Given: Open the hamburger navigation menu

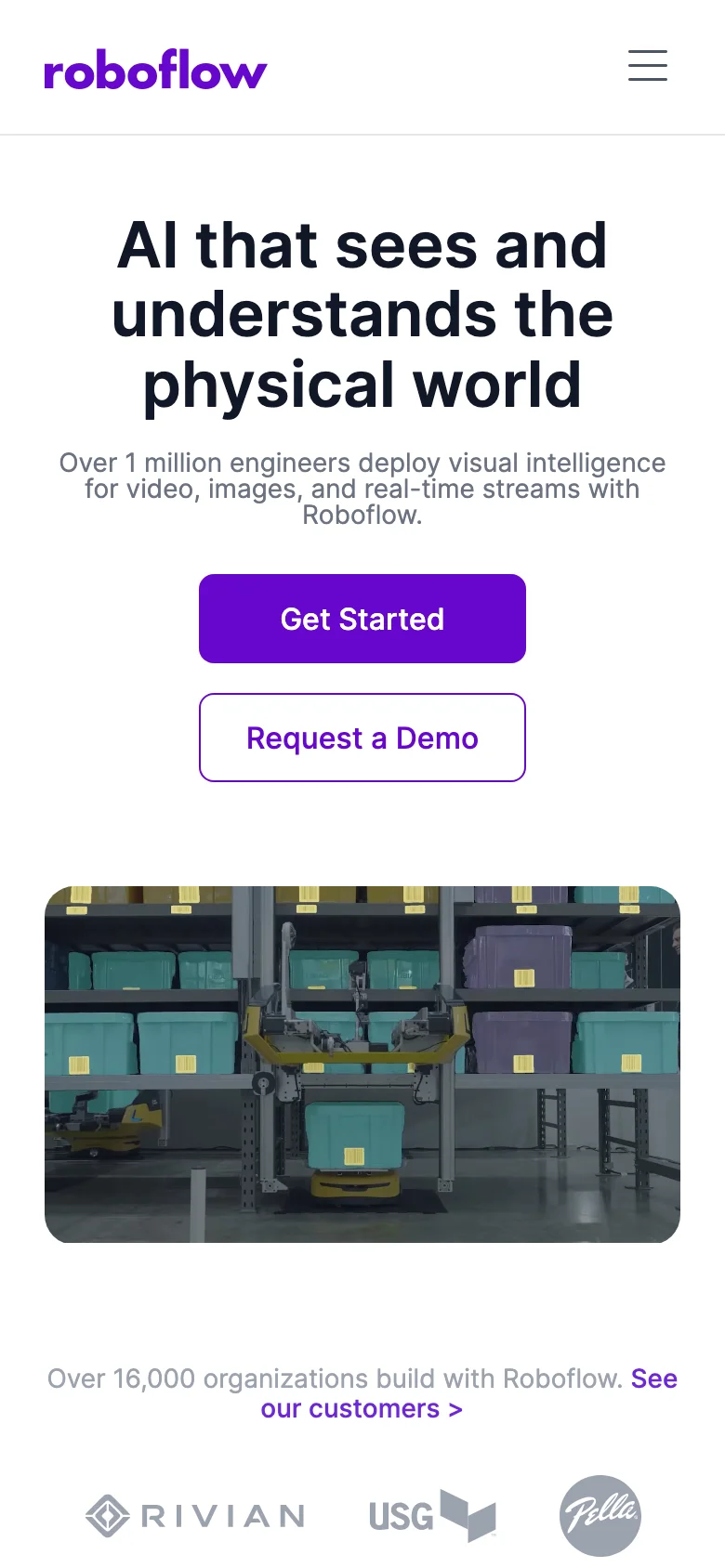Looking at the screenshot, I should click(647, 66).
